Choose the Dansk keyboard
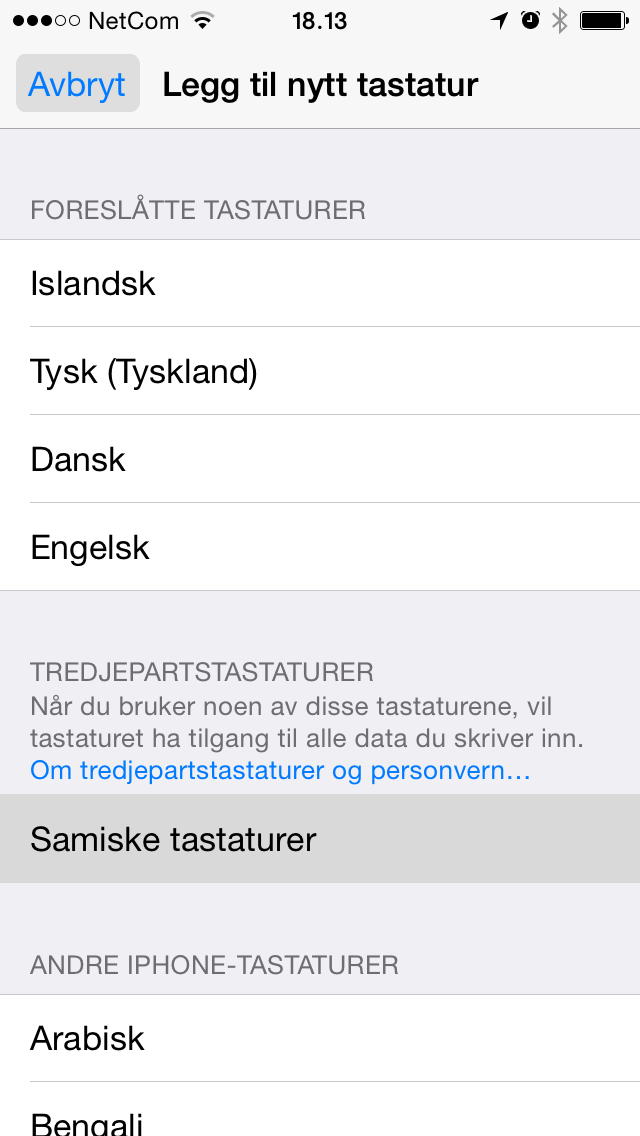640x1136 pixels. click(x=320, y=459)
